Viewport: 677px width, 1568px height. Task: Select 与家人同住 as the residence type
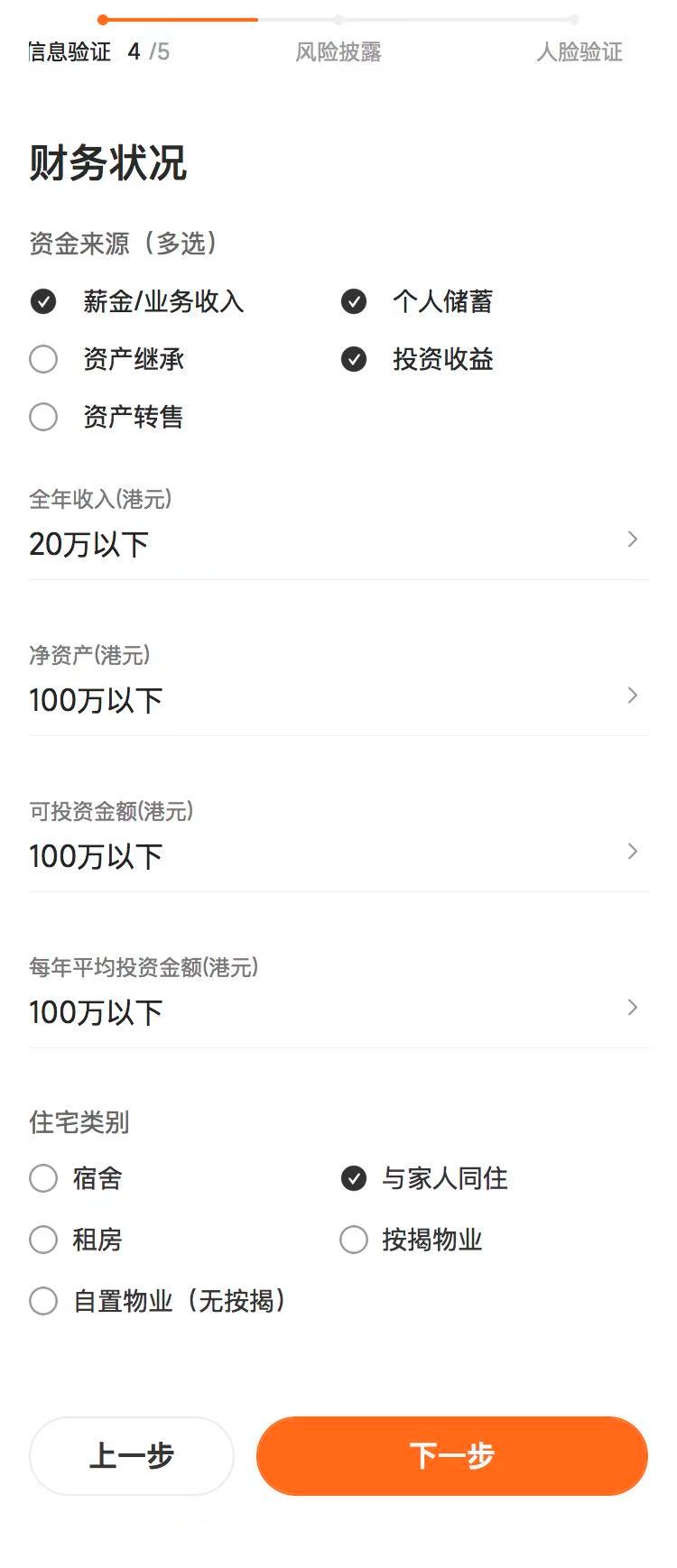[x=354, y=1178]
